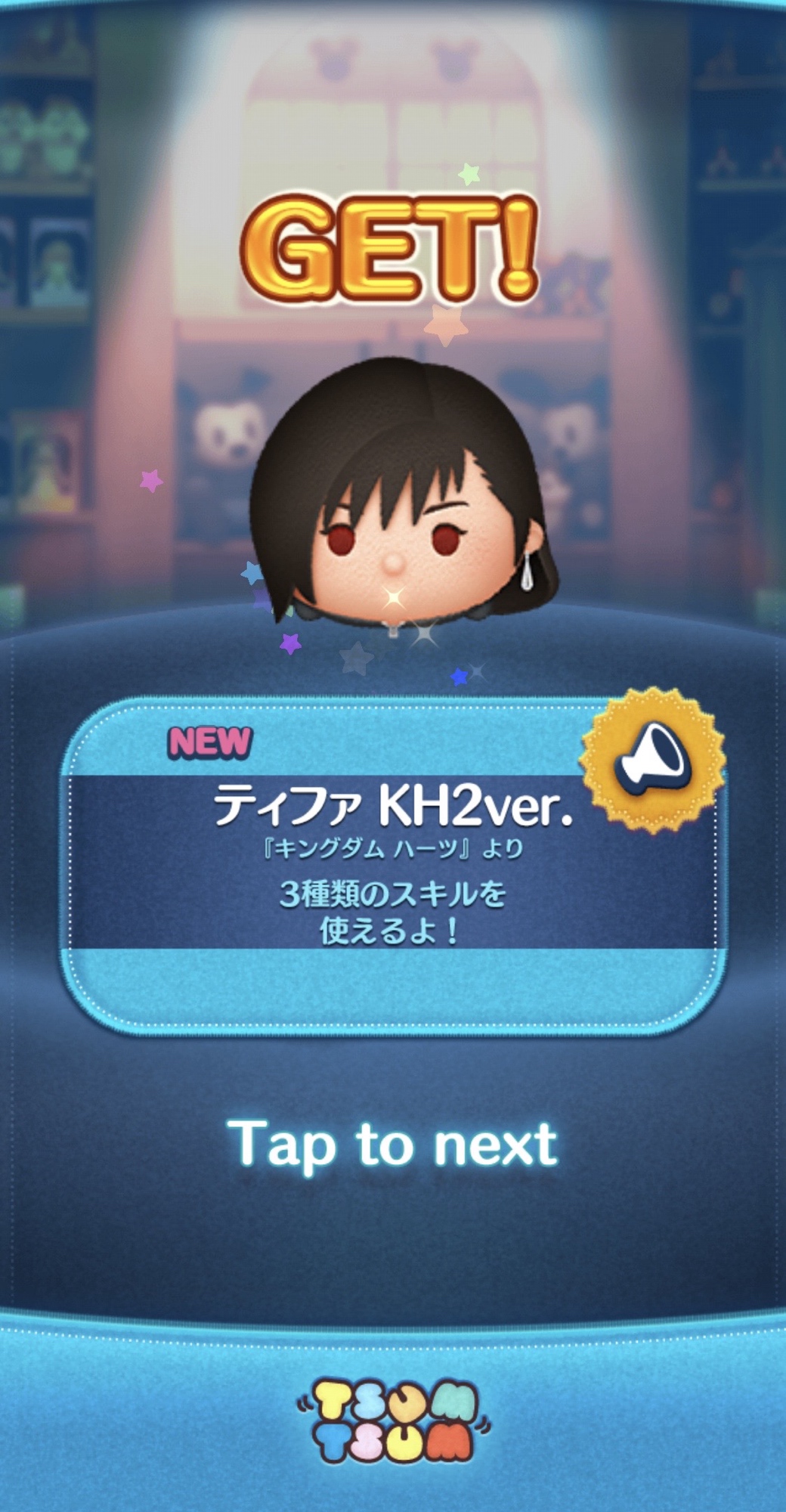Tap 'Tap to next' to continue
This screenshot has width=786, height=1512.
pyautogui.click(x=392, y=1144)
